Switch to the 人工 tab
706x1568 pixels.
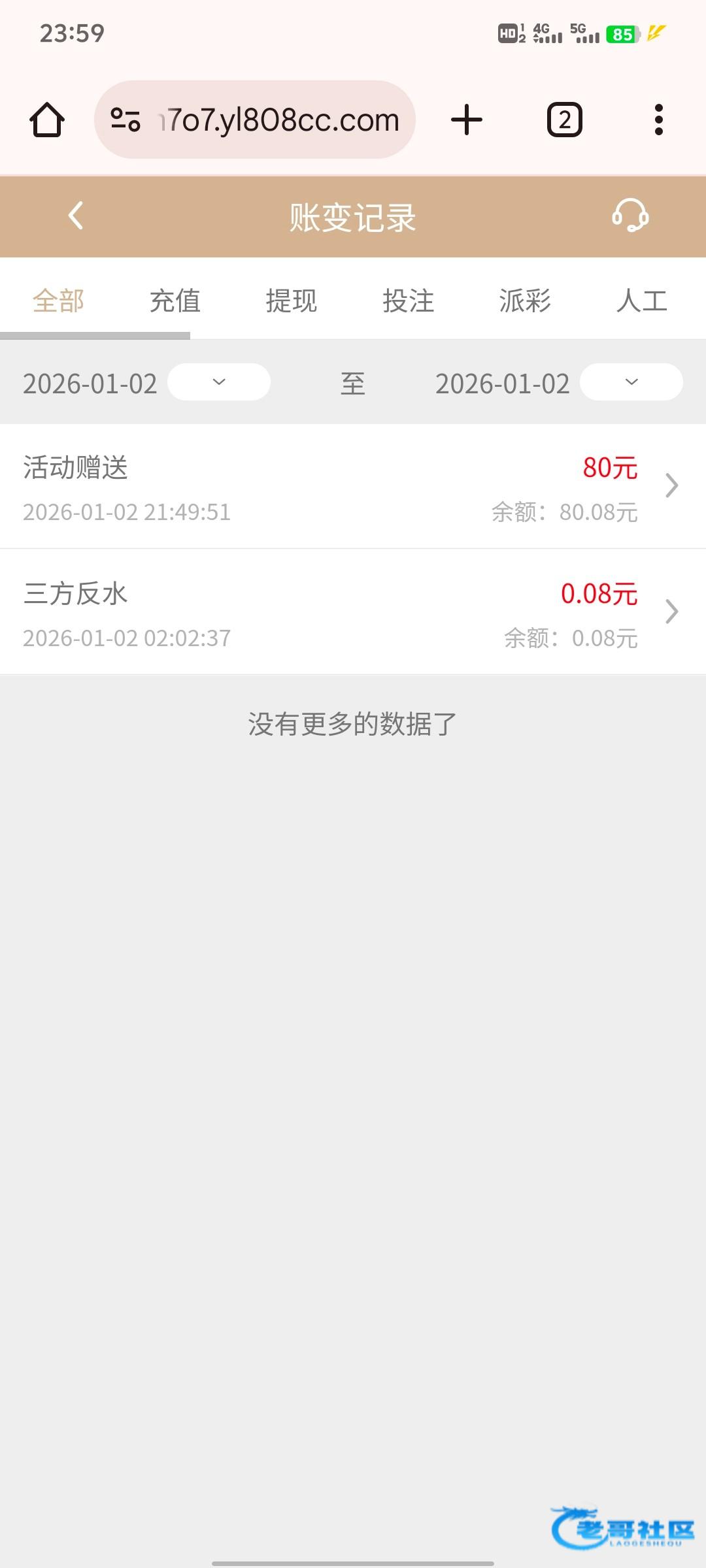tap(641, 301)
